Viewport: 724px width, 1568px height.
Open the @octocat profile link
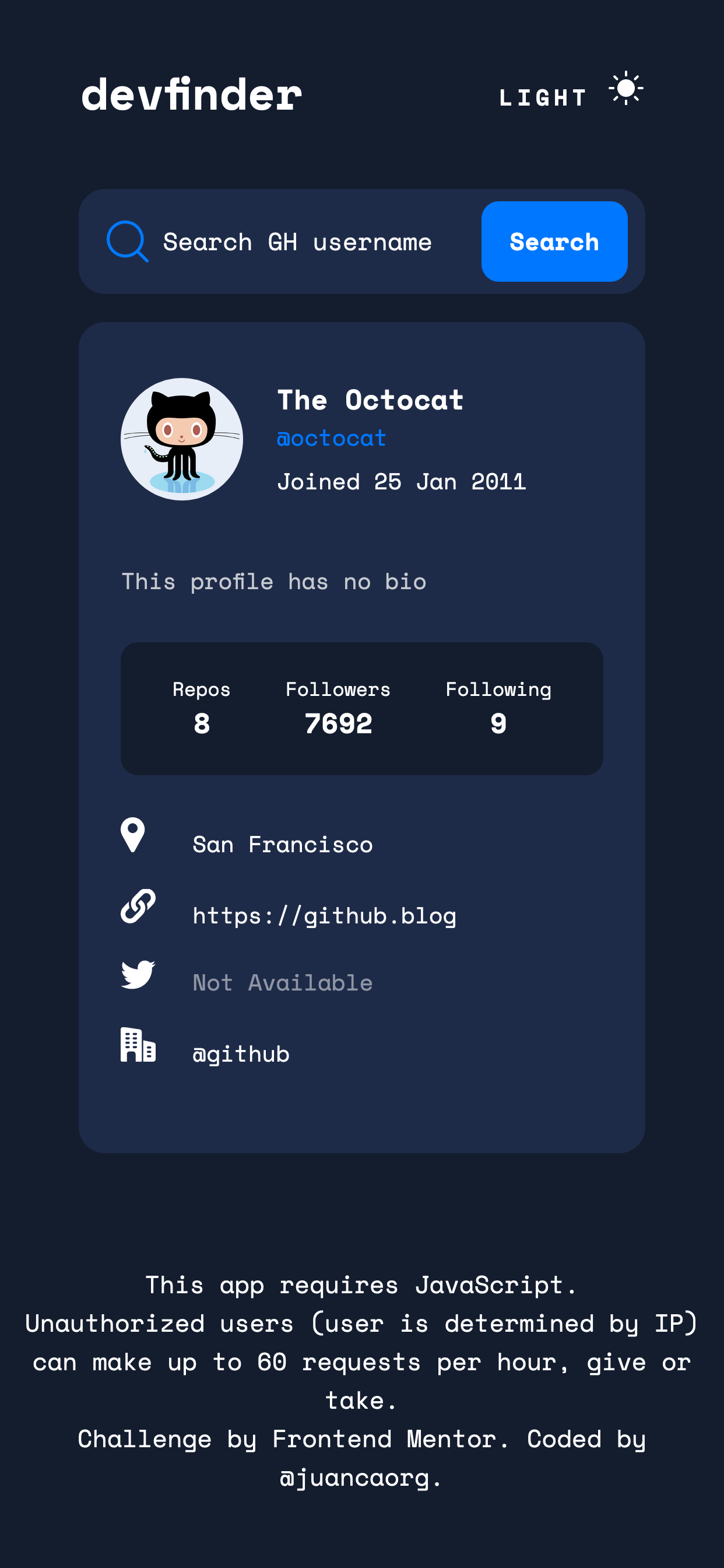pos(332,438)
